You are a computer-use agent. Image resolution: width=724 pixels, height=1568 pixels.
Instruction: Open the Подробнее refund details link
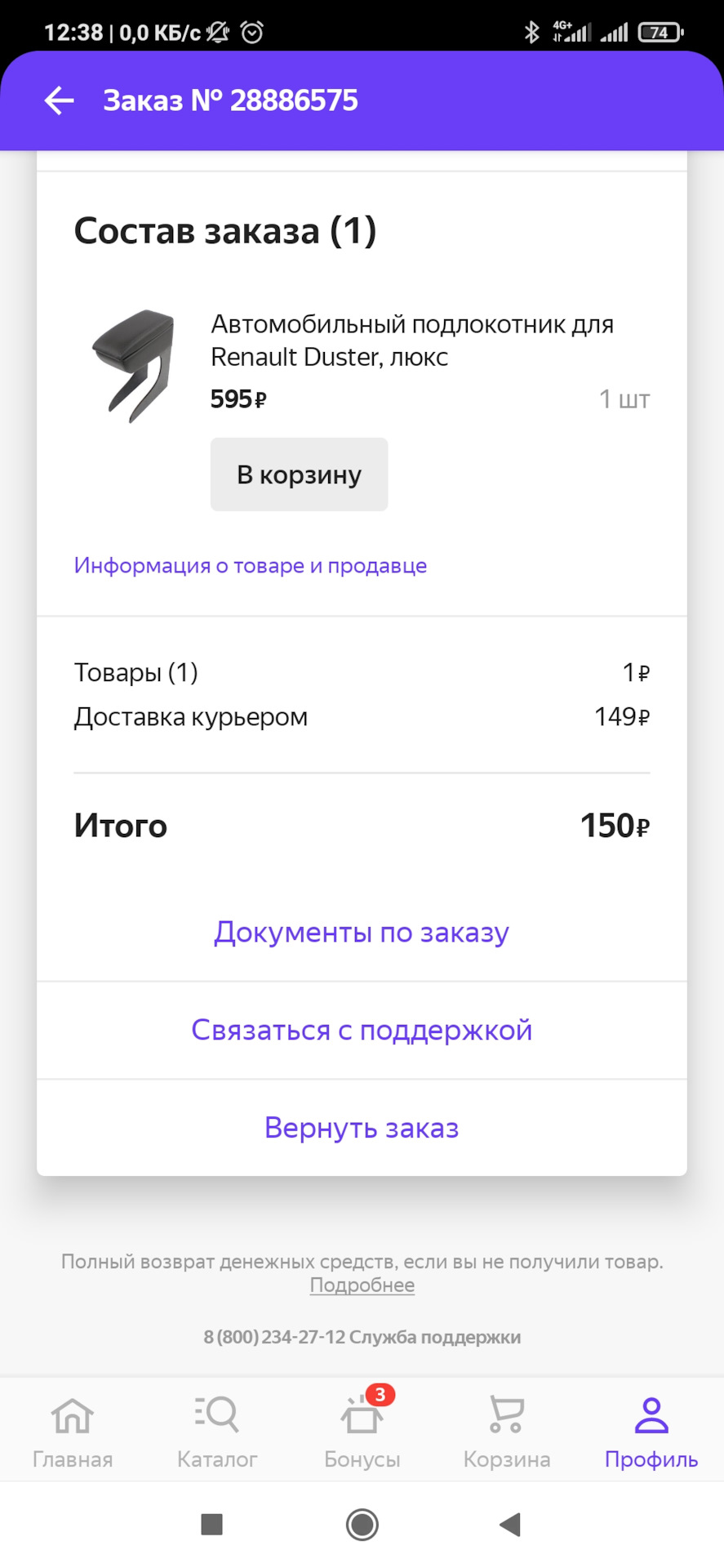(362, 1285)
